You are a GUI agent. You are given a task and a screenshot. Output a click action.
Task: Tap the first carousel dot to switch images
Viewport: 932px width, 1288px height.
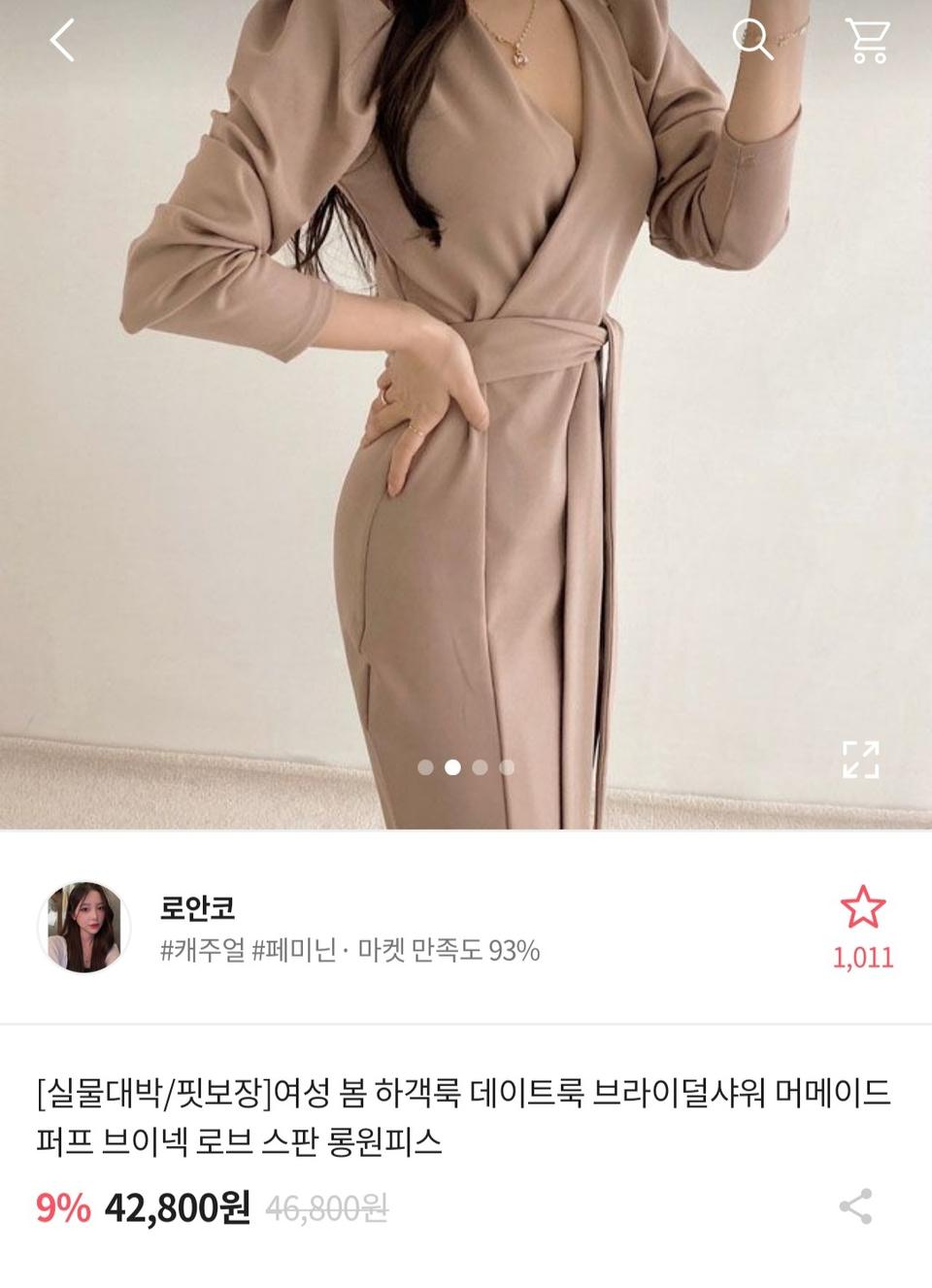click(423, 766)
